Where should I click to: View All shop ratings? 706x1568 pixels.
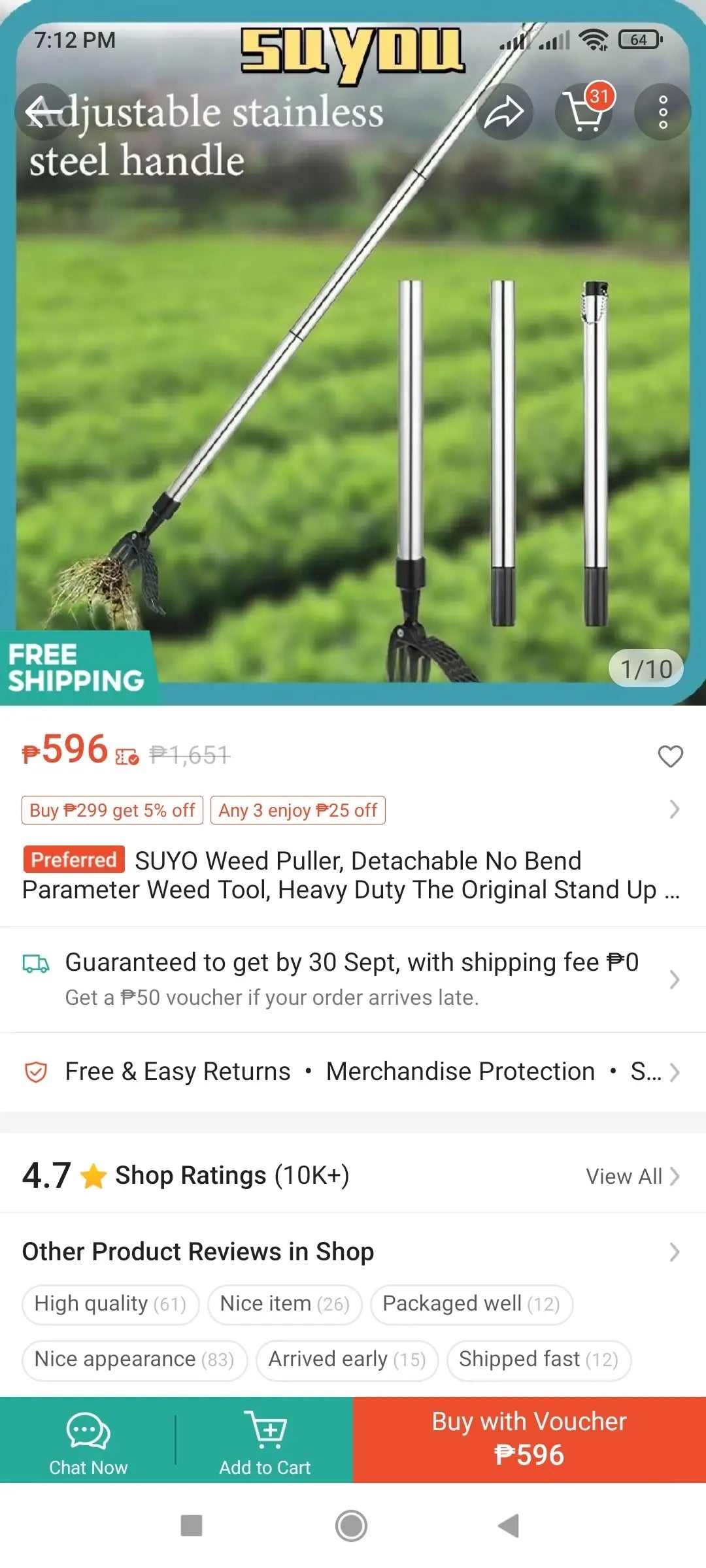632,1176
